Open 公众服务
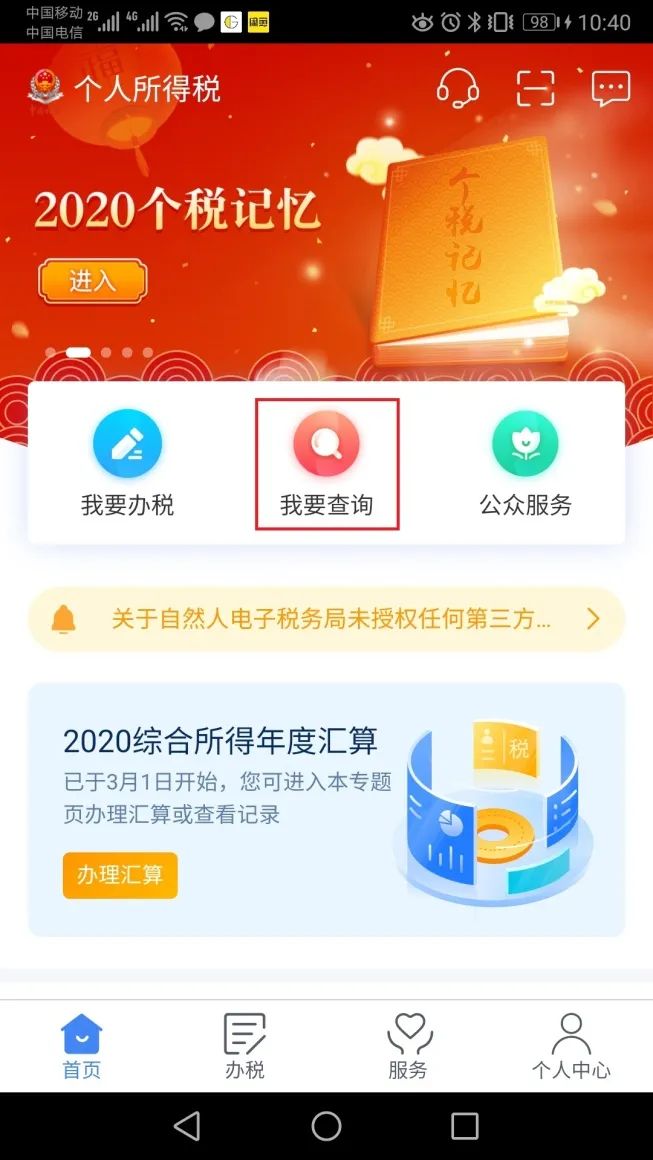 [x=525, y=464]
